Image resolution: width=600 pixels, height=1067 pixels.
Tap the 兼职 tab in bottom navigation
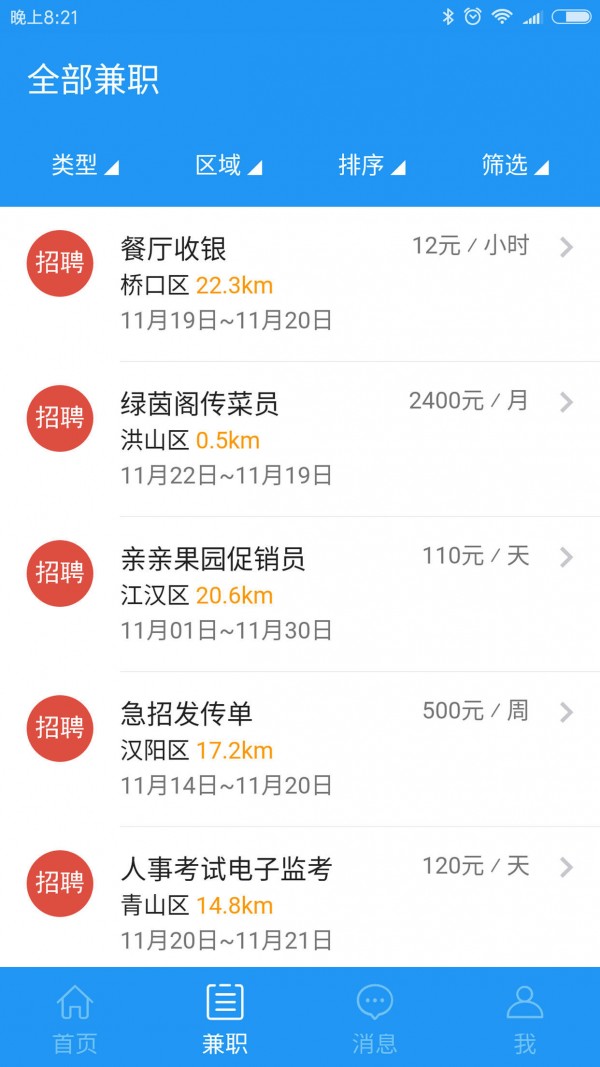coord(225,1018)
